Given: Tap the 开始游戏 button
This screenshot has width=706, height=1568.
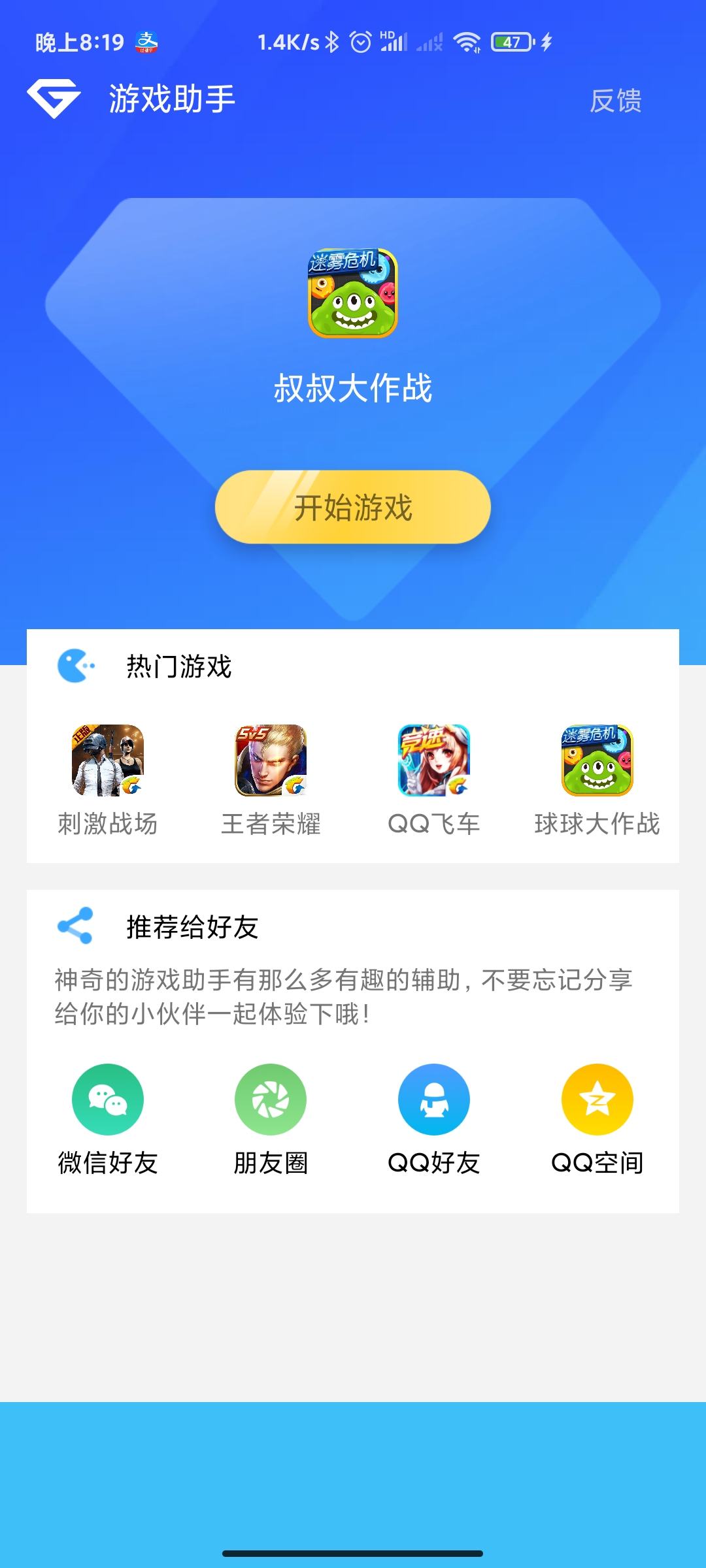Looking at the screenshot, I should [353, 507].
